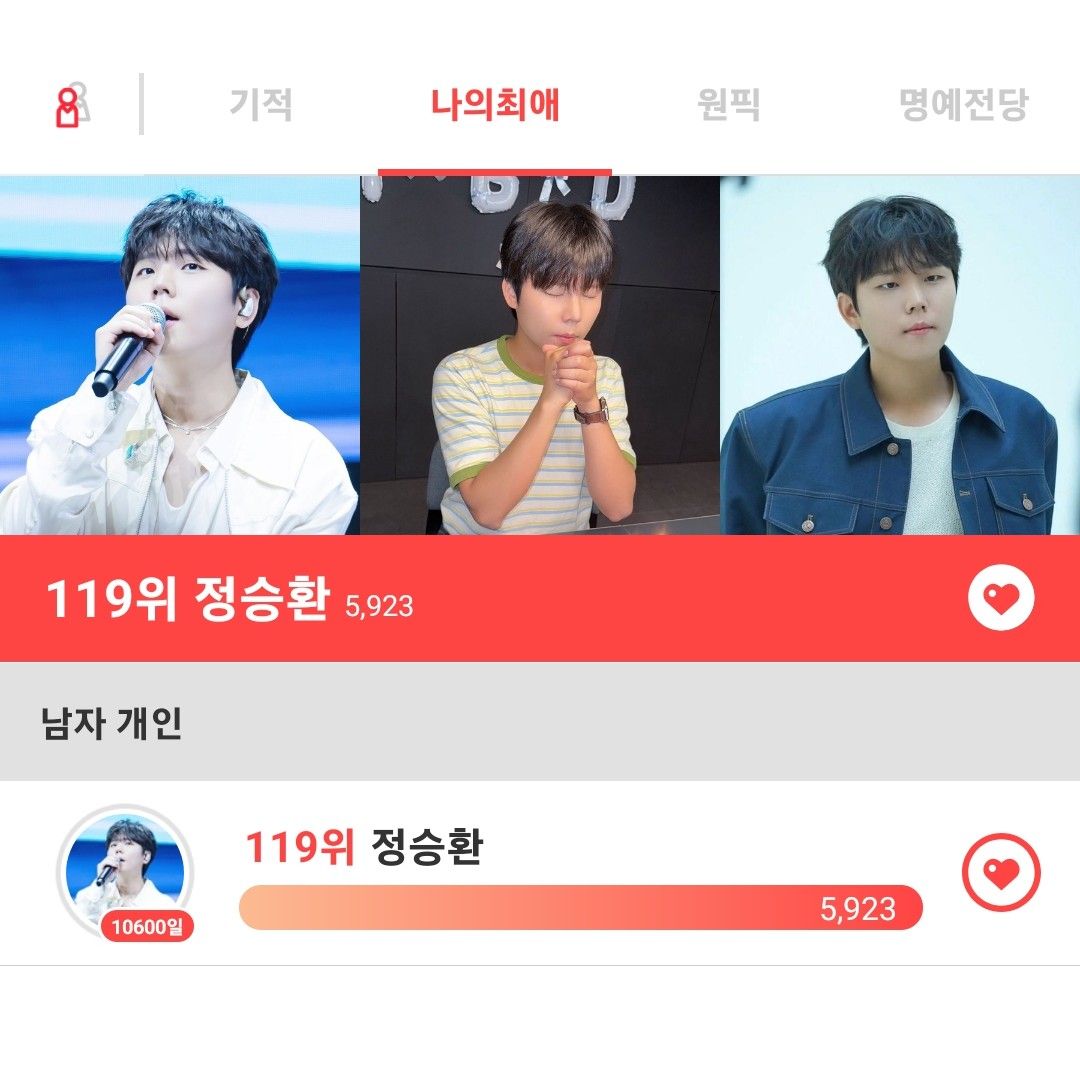Open the 원픽 tab
Image resolution: width=1080 pixels, height=1080 pixels.
[x=728, y=104]
